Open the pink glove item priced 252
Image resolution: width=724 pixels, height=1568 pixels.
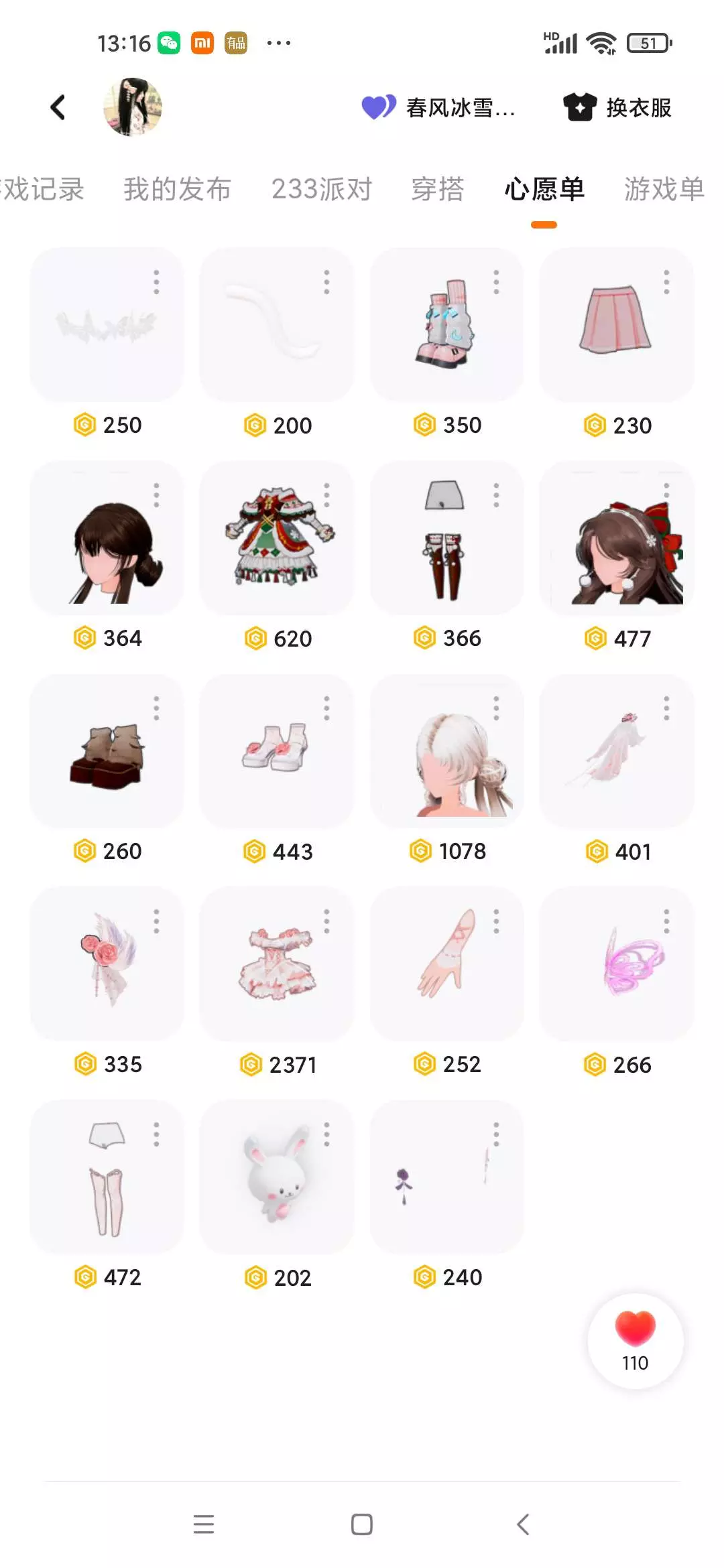click(x=447, y=964)
